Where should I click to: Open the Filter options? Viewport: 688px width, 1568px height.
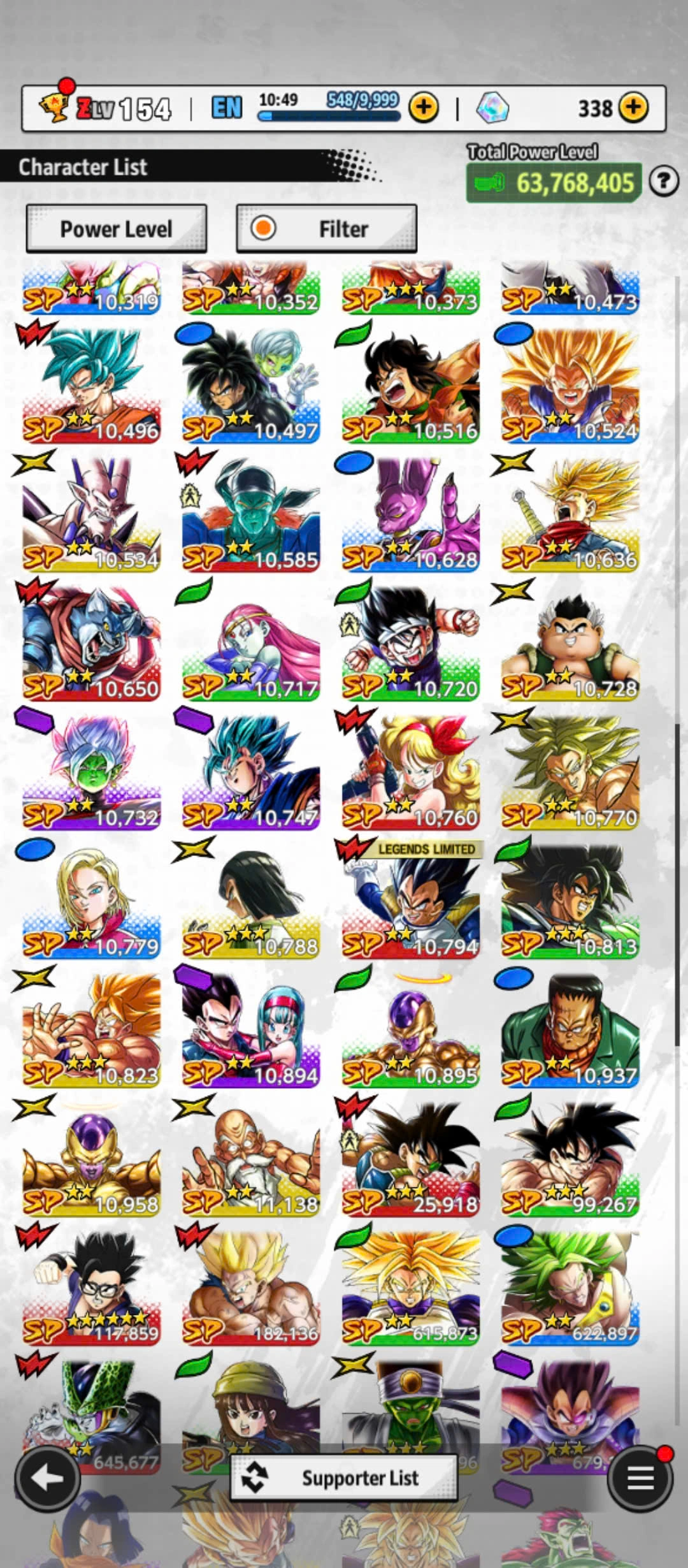[326, 229]
